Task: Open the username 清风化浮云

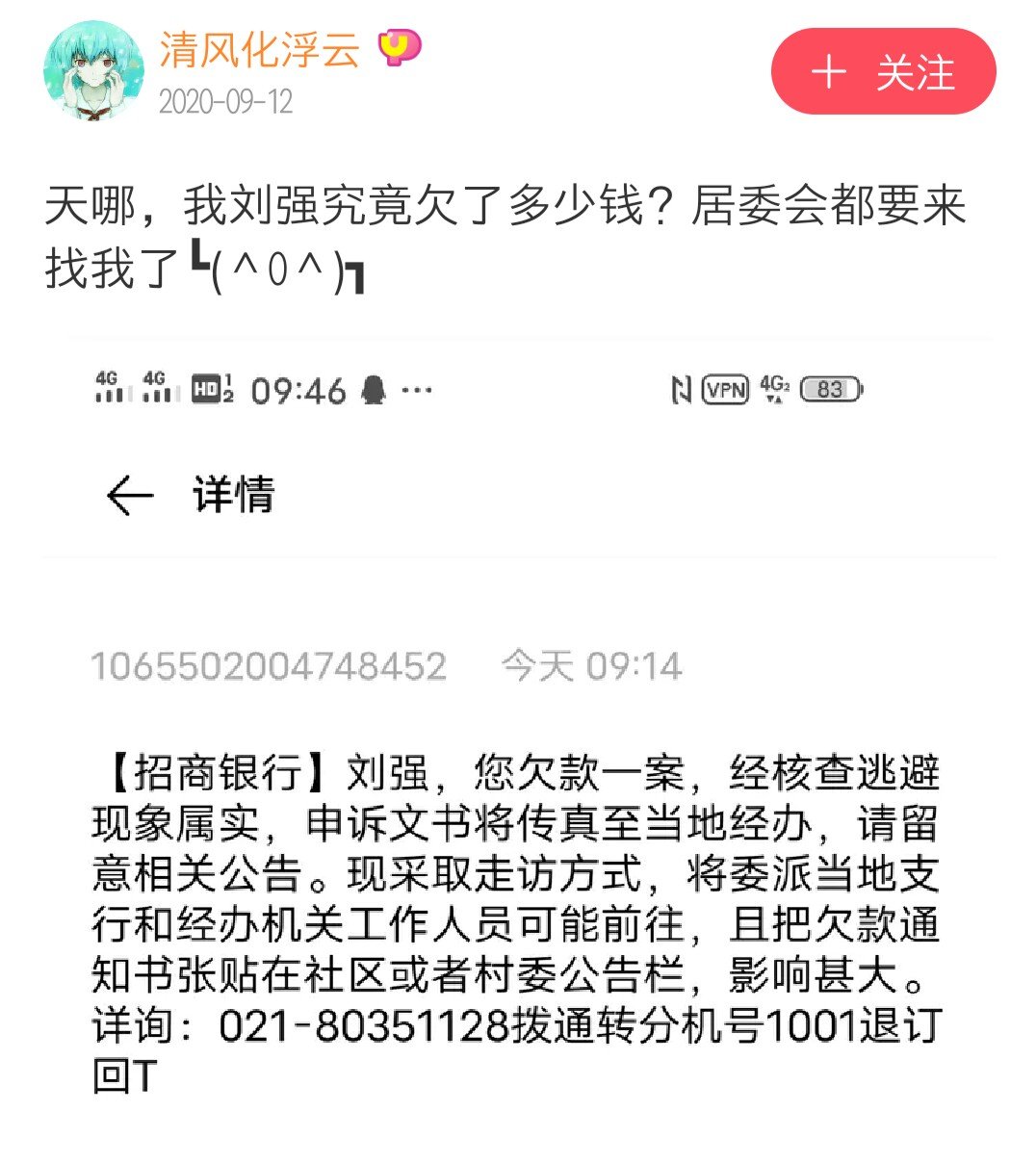Action: point(260,50)
